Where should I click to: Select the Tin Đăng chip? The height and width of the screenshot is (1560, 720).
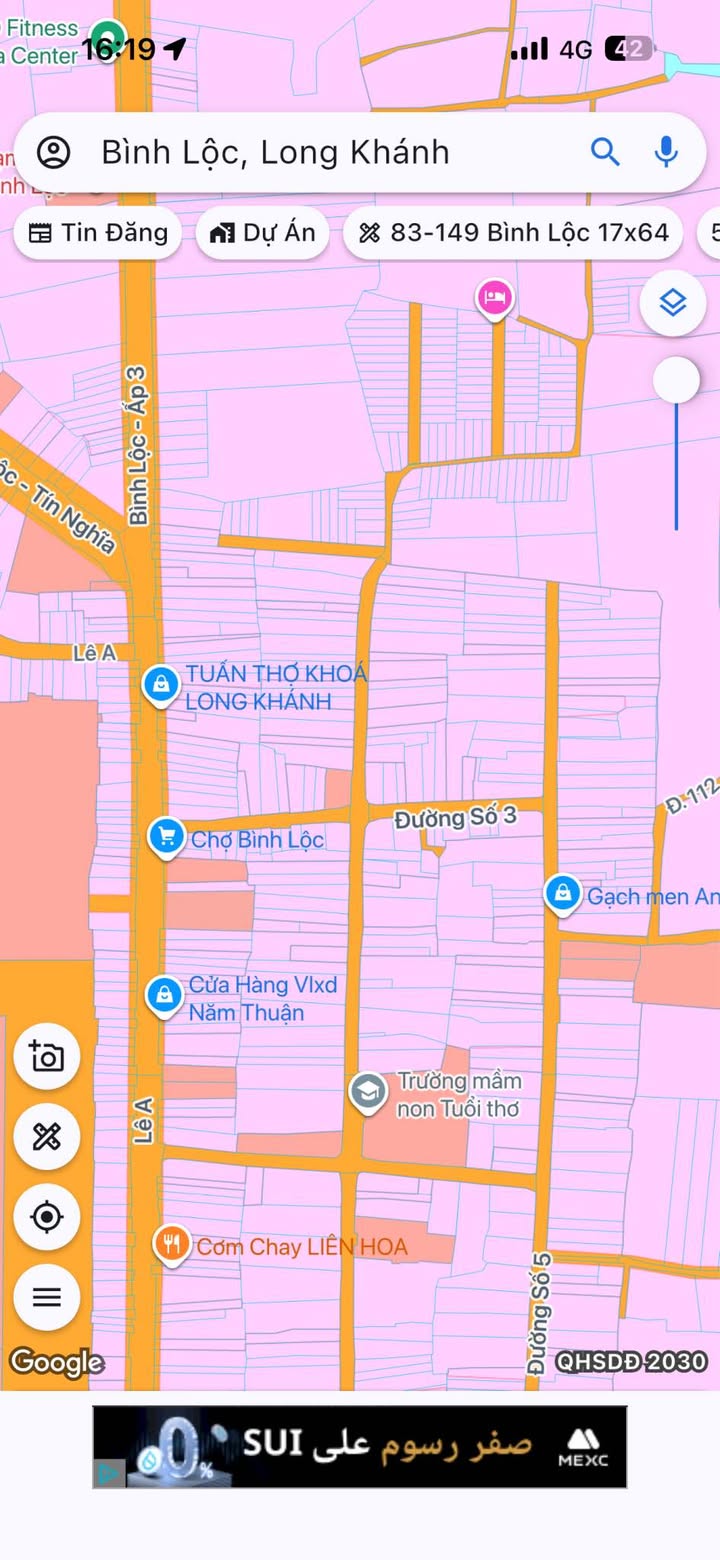point(98,233)
